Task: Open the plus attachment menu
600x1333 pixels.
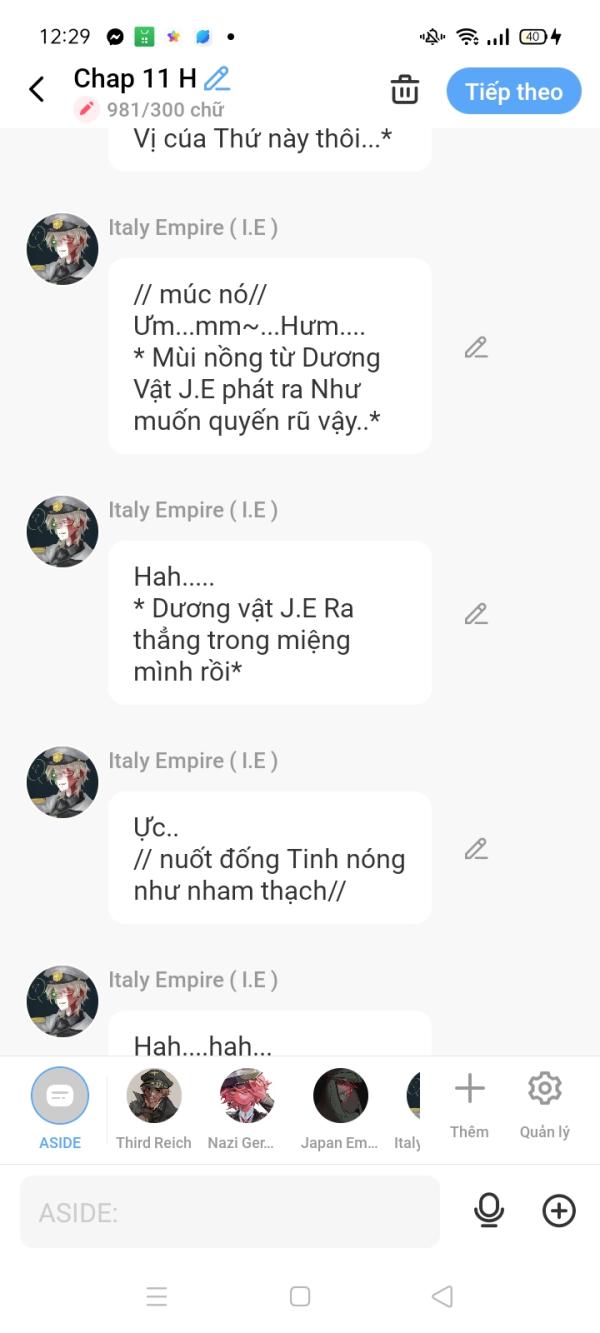Action: [x=558, y=1211]
